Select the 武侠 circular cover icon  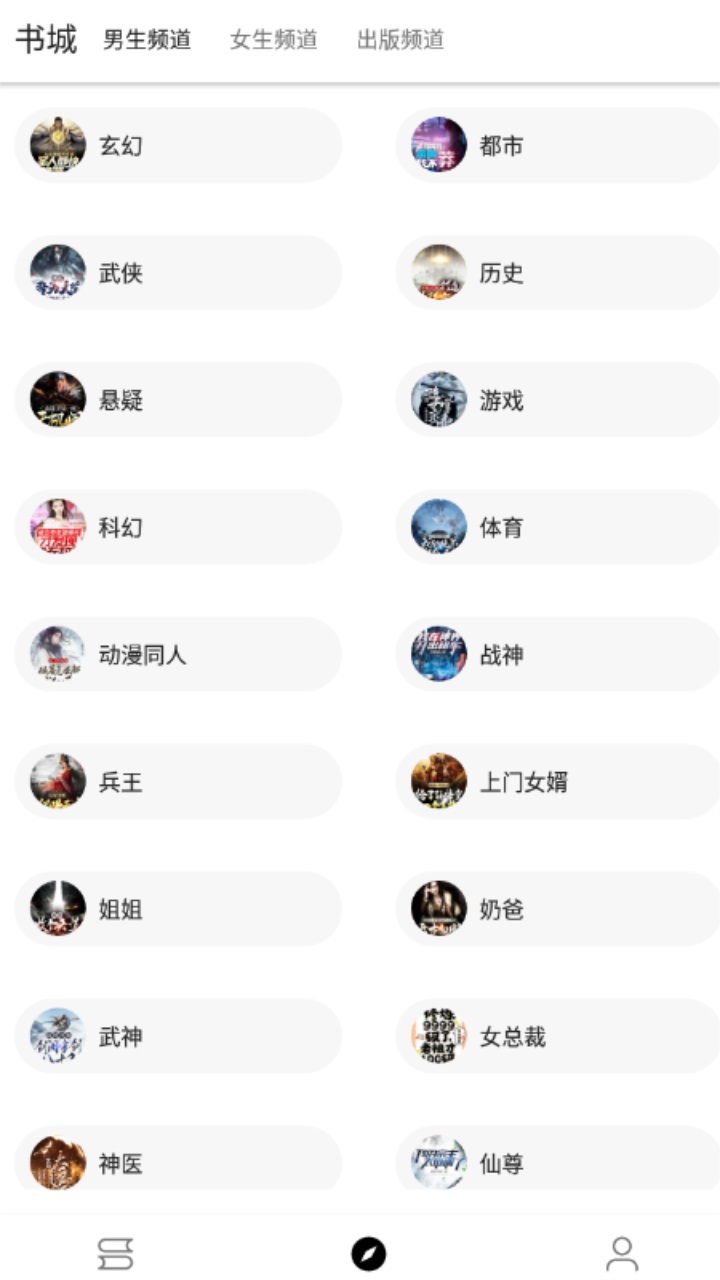coord(57,272)
